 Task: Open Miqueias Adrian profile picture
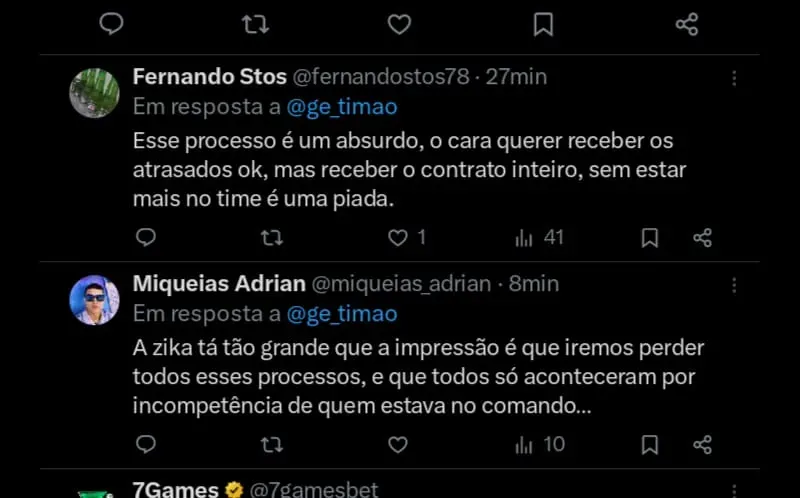click(94, 299)
